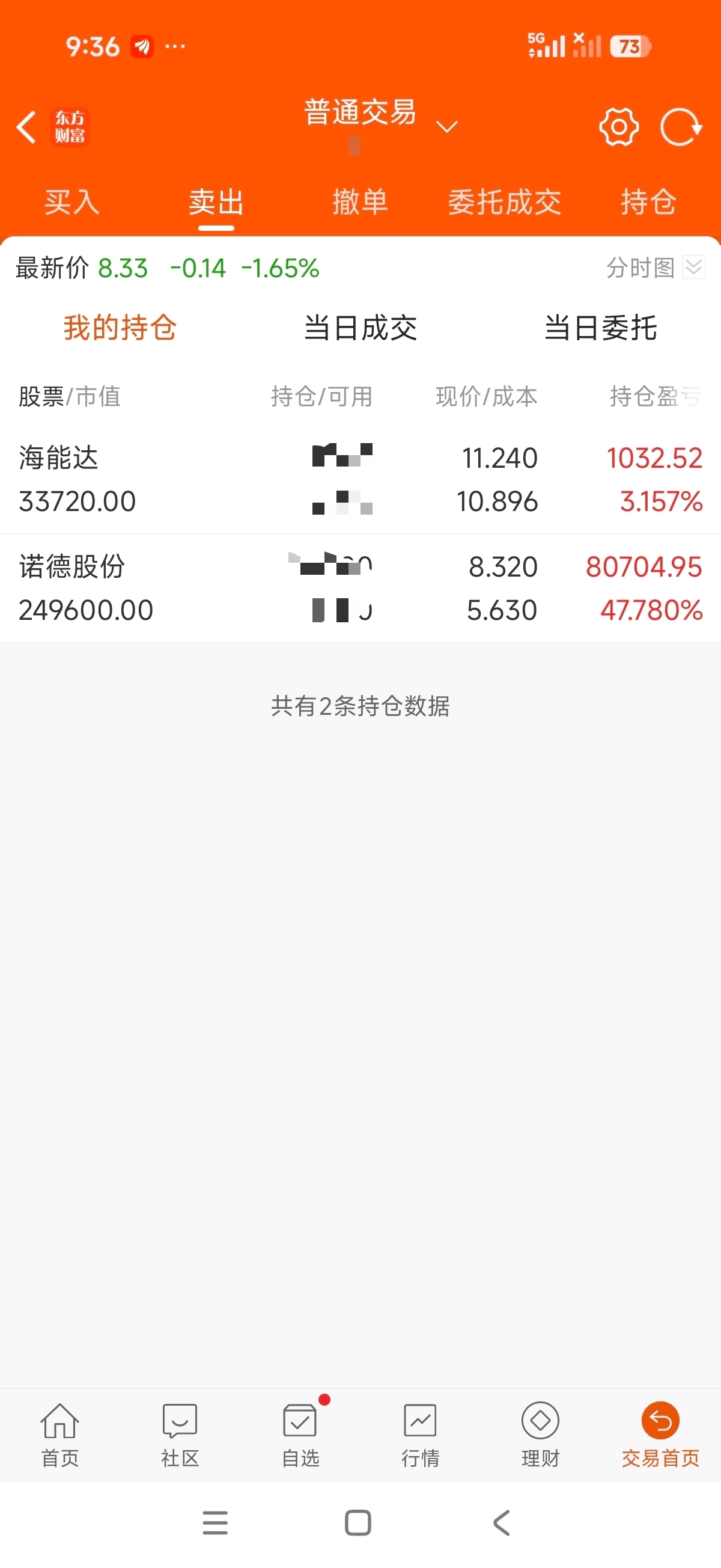This screenshot has height=1568, width=721.
Task: Open the 社区 section
Action: 180,1434
